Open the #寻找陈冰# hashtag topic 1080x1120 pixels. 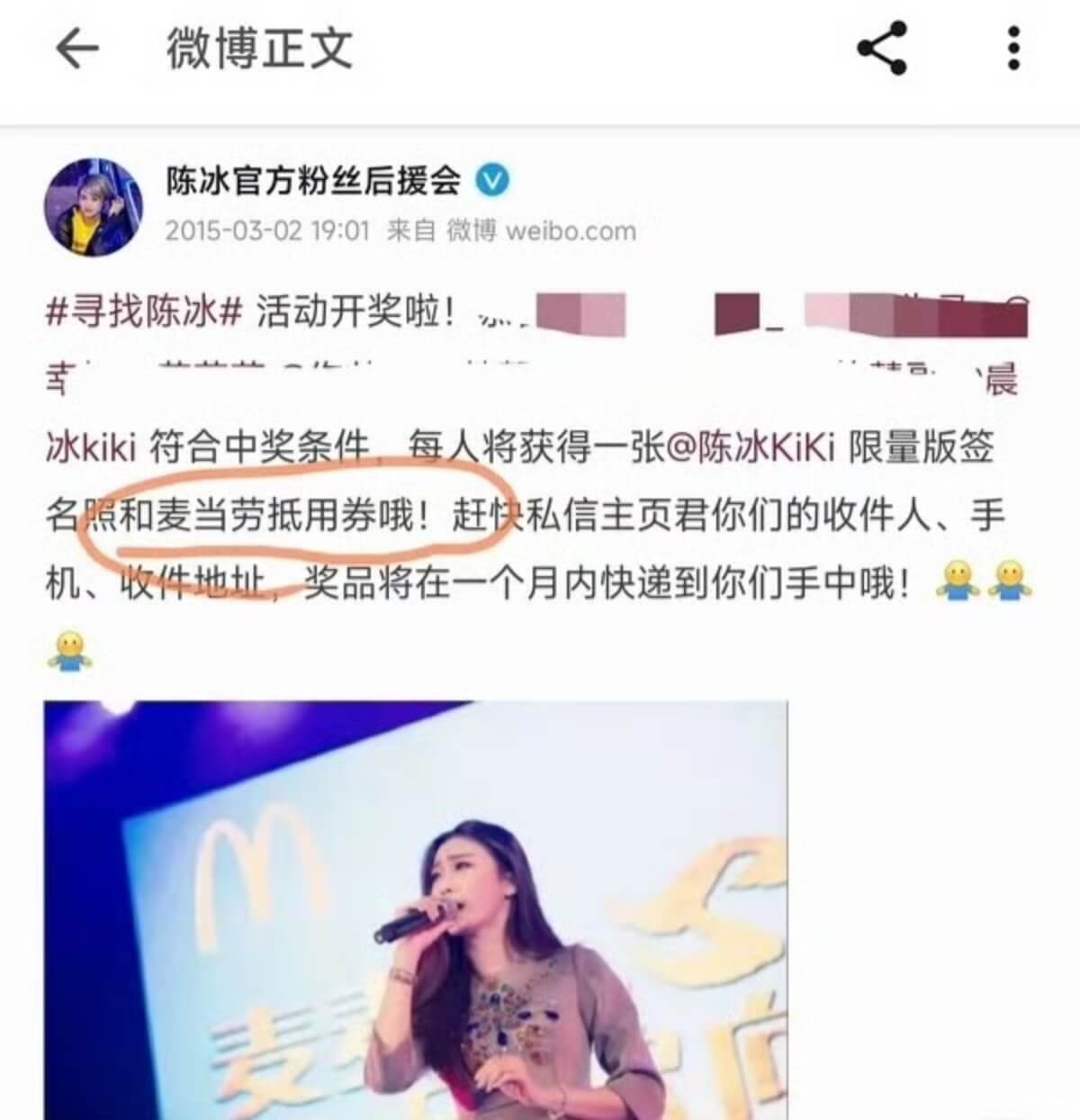[x=145, y=312]
